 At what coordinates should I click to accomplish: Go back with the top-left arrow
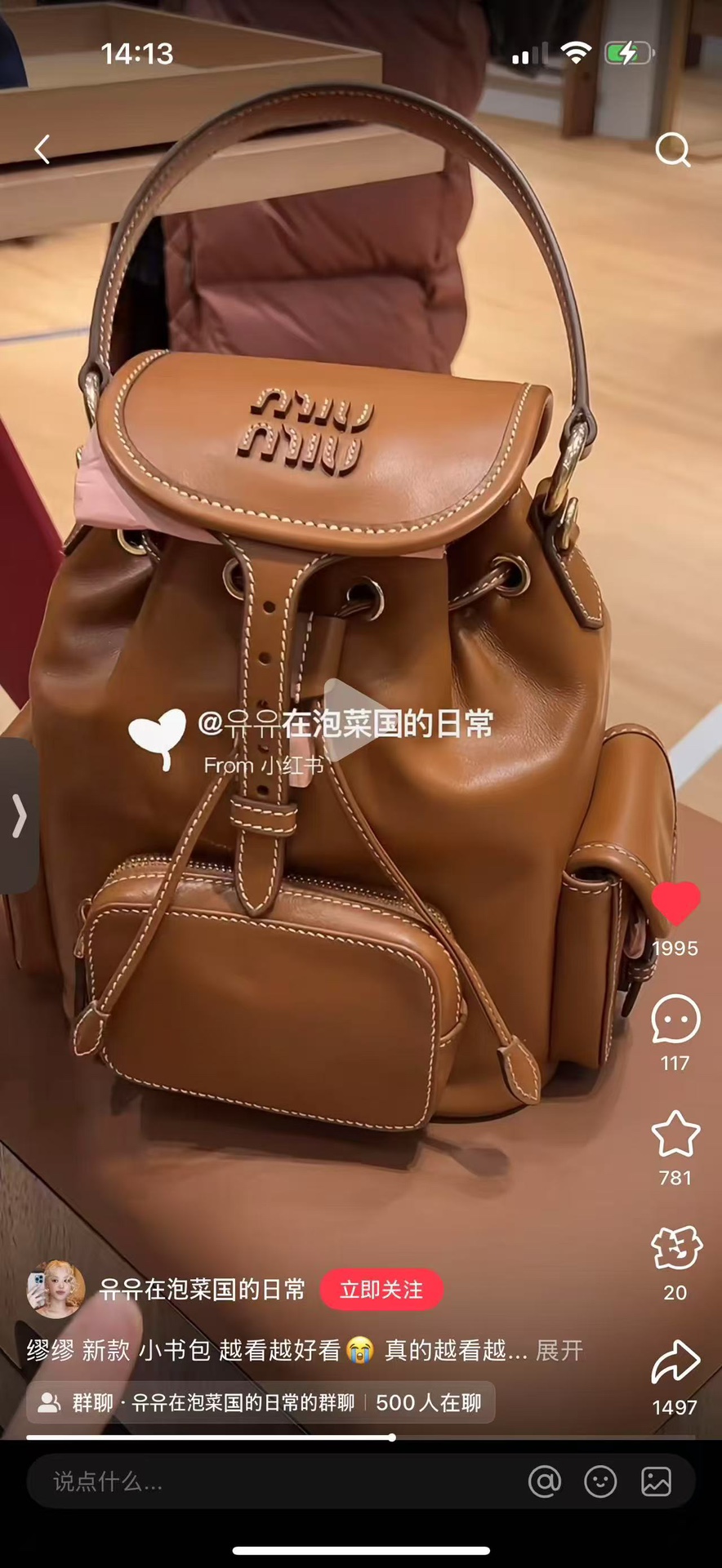42,149
